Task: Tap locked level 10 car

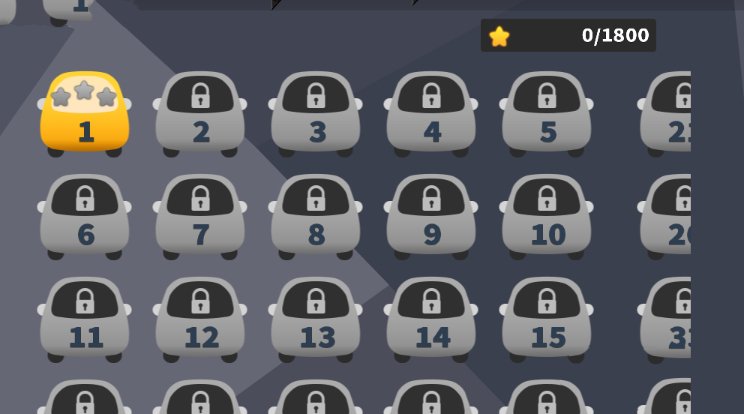Action: pos(547,217)
